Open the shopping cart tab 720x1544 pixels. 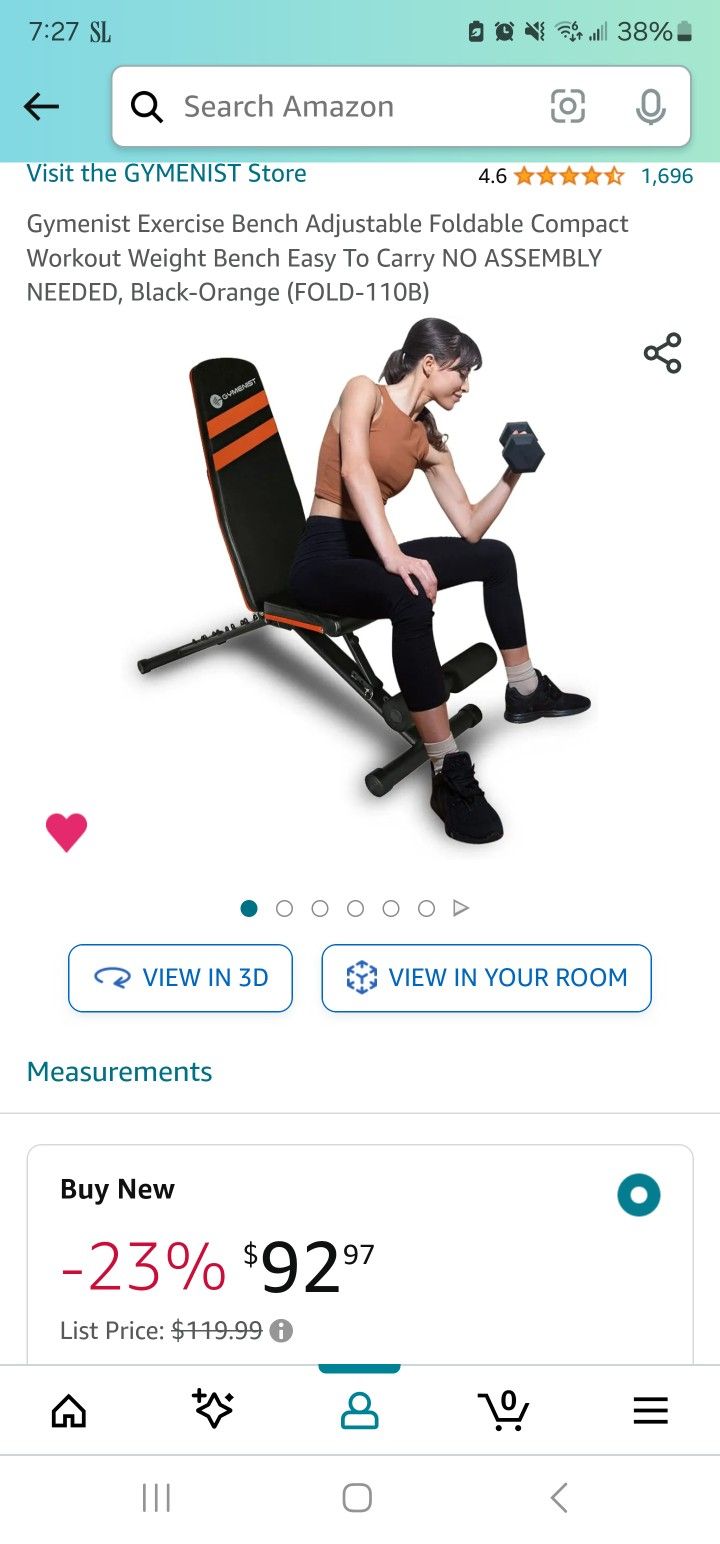(504, 1410)
